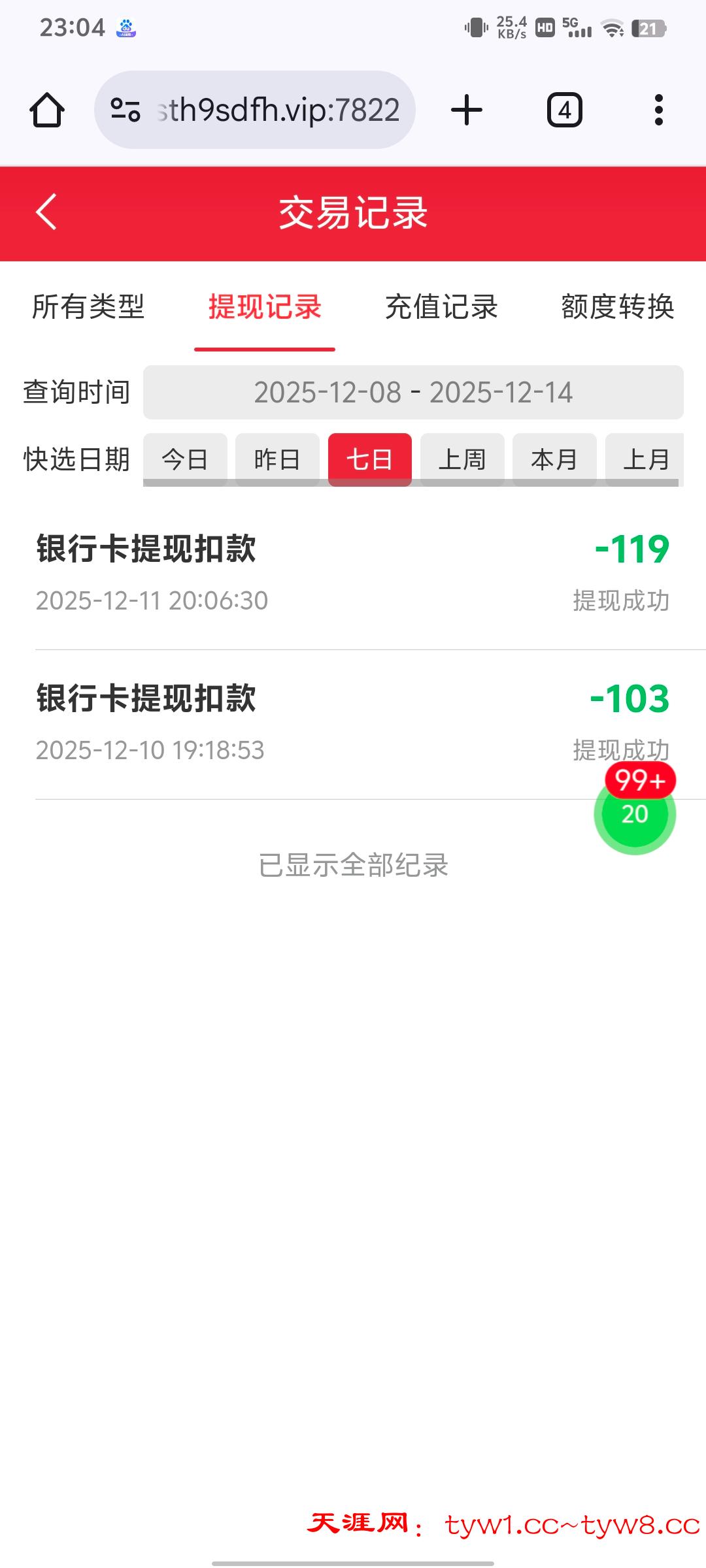Open the 额度转换 tab

point(617,307)
